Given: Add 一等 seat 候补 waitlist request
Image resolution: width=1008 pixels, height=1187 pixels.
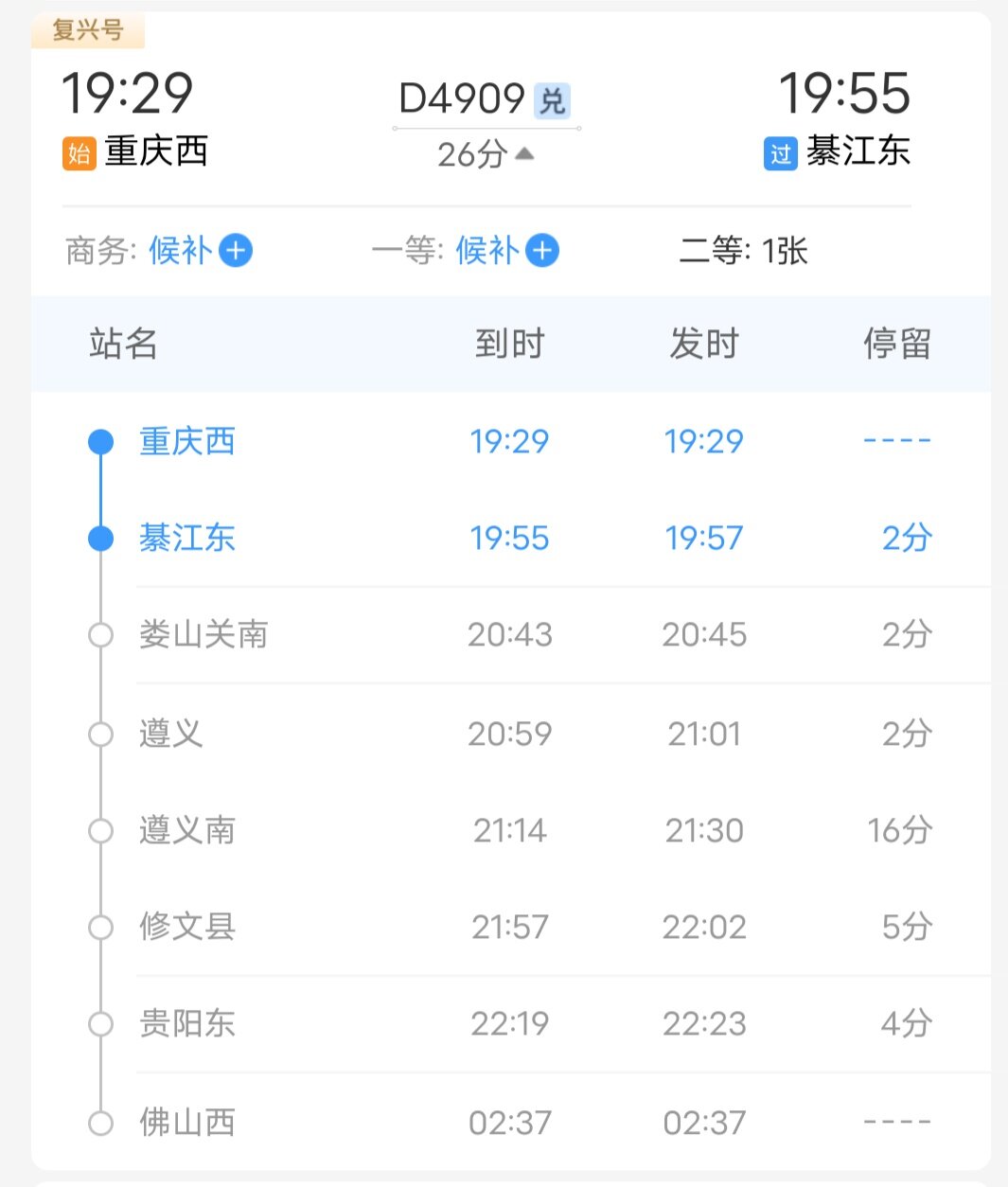Looking at the screenshot, I should [x=541, y=251].
